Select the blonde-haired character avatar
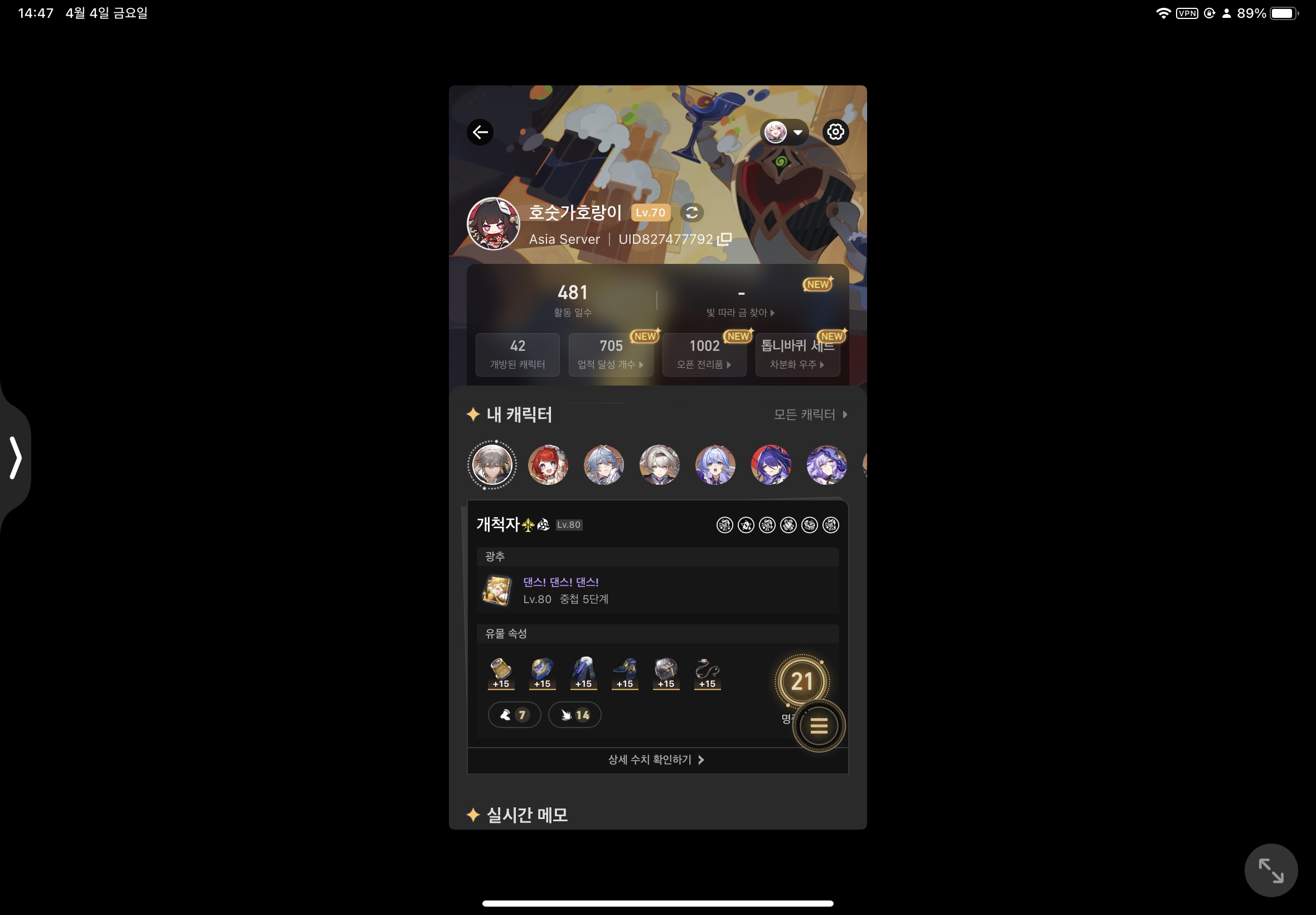The image size is (1316, 915). [x=659, y=465]
